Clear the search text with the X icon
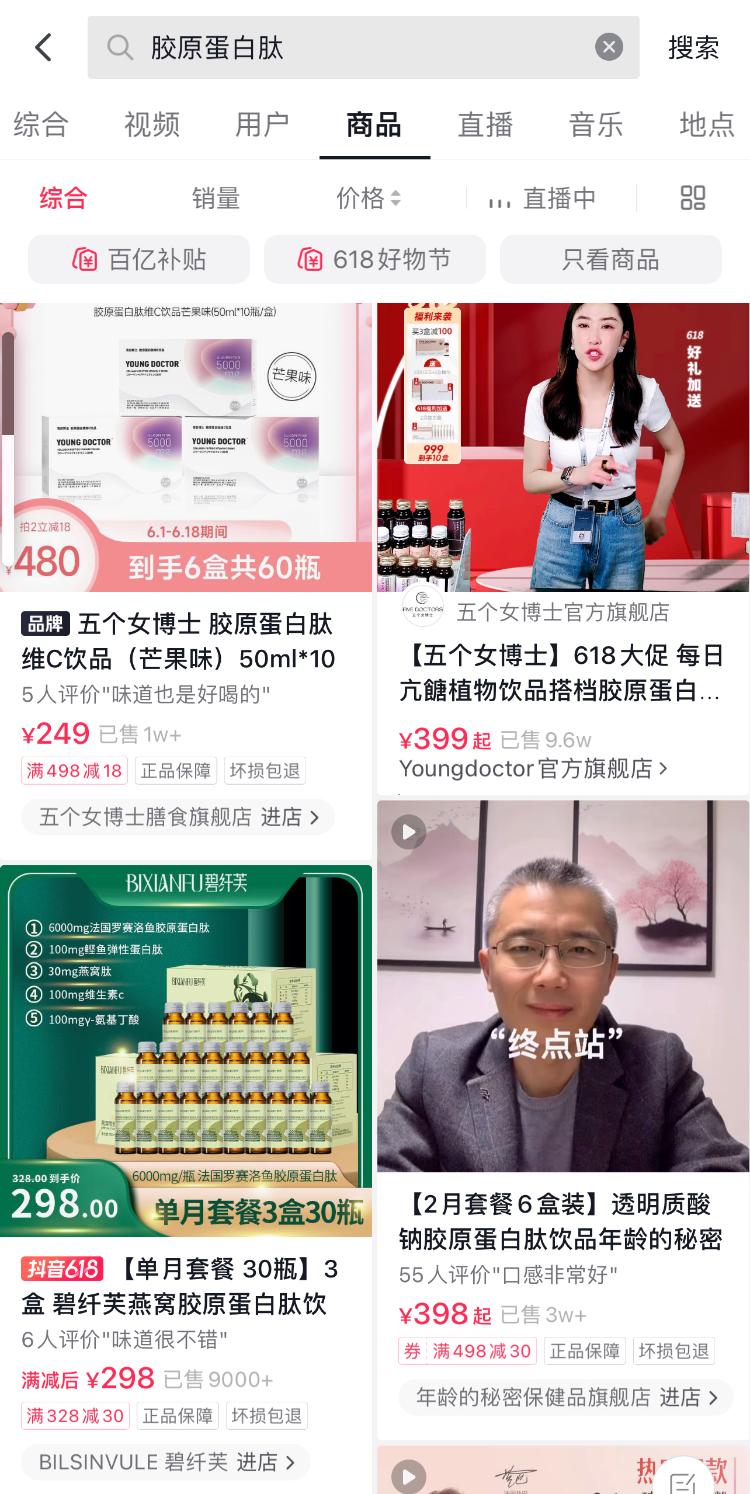Image resolution: width=750 pixels, height=1494 pixels. 608,46
